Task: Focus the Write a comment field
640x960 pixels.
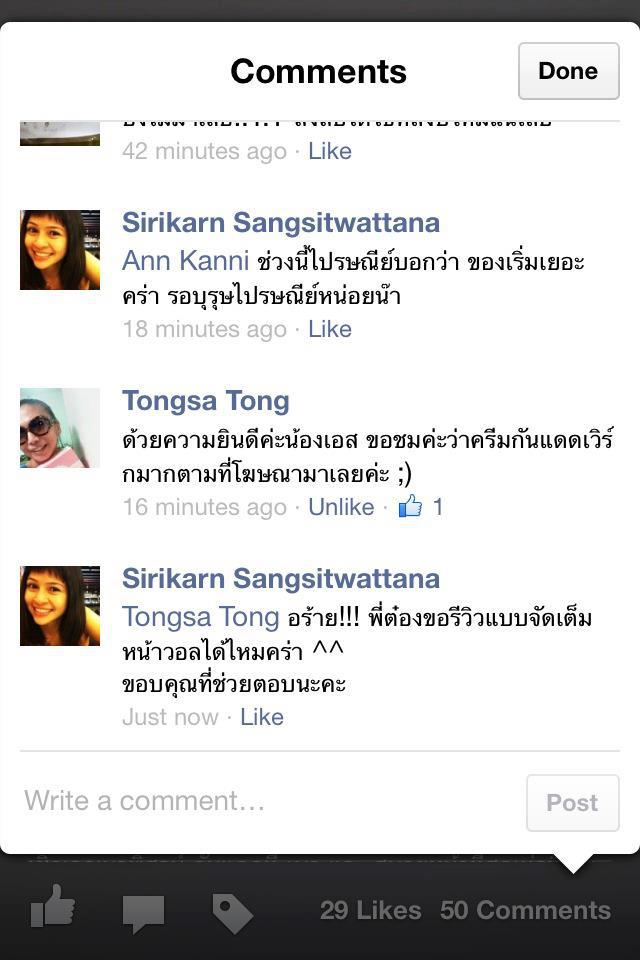Action: 265,801
